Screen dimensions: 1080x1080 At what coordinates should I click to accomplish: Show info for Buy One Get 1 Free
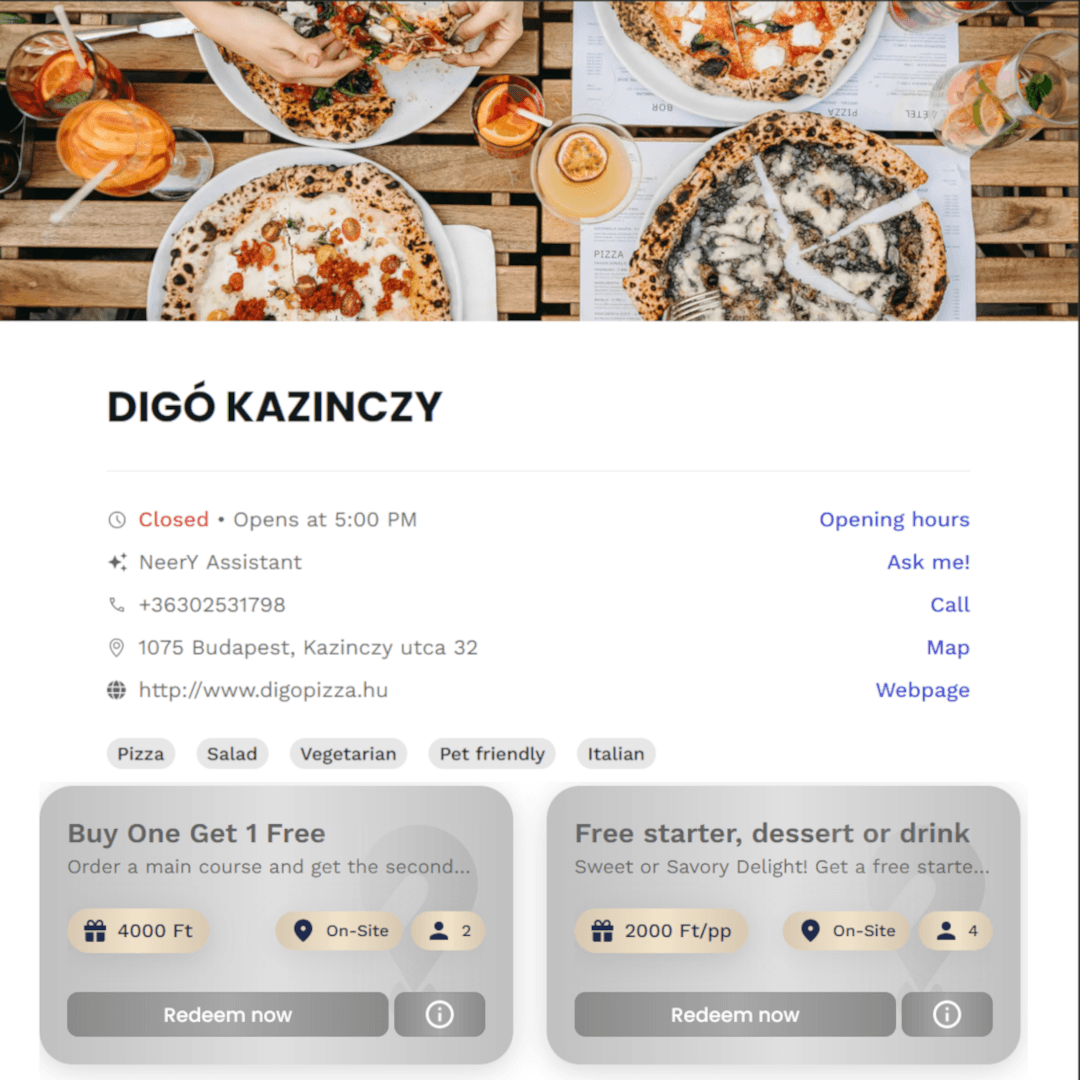click(440, 1015)
